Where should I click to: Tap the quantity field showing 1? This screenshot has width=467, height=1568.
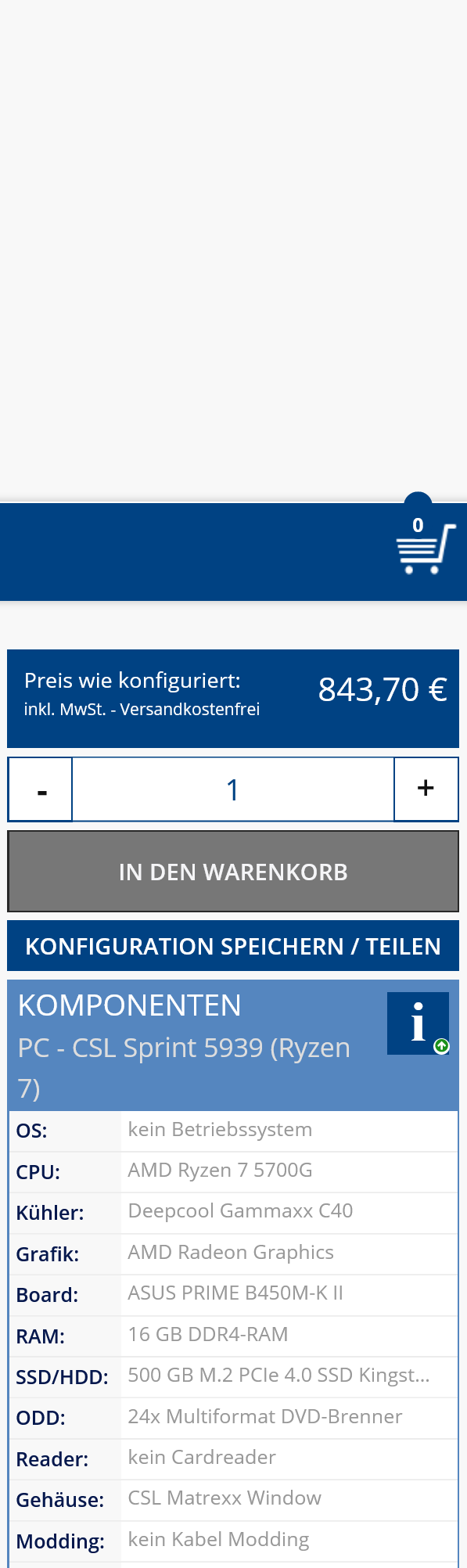(233, 789)
